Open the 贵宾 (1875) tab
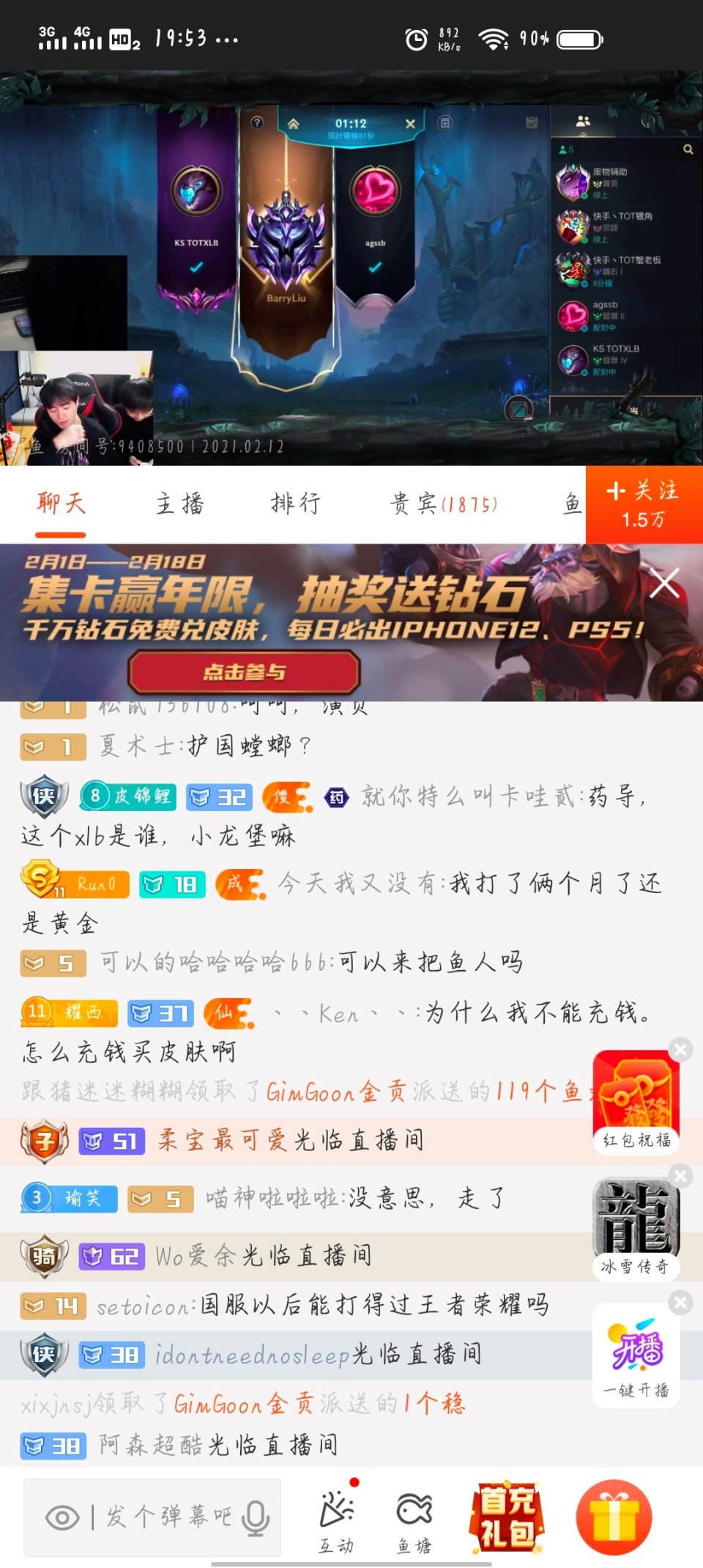Viewport: 703px width, 1568px height. [x=444, y=503]
